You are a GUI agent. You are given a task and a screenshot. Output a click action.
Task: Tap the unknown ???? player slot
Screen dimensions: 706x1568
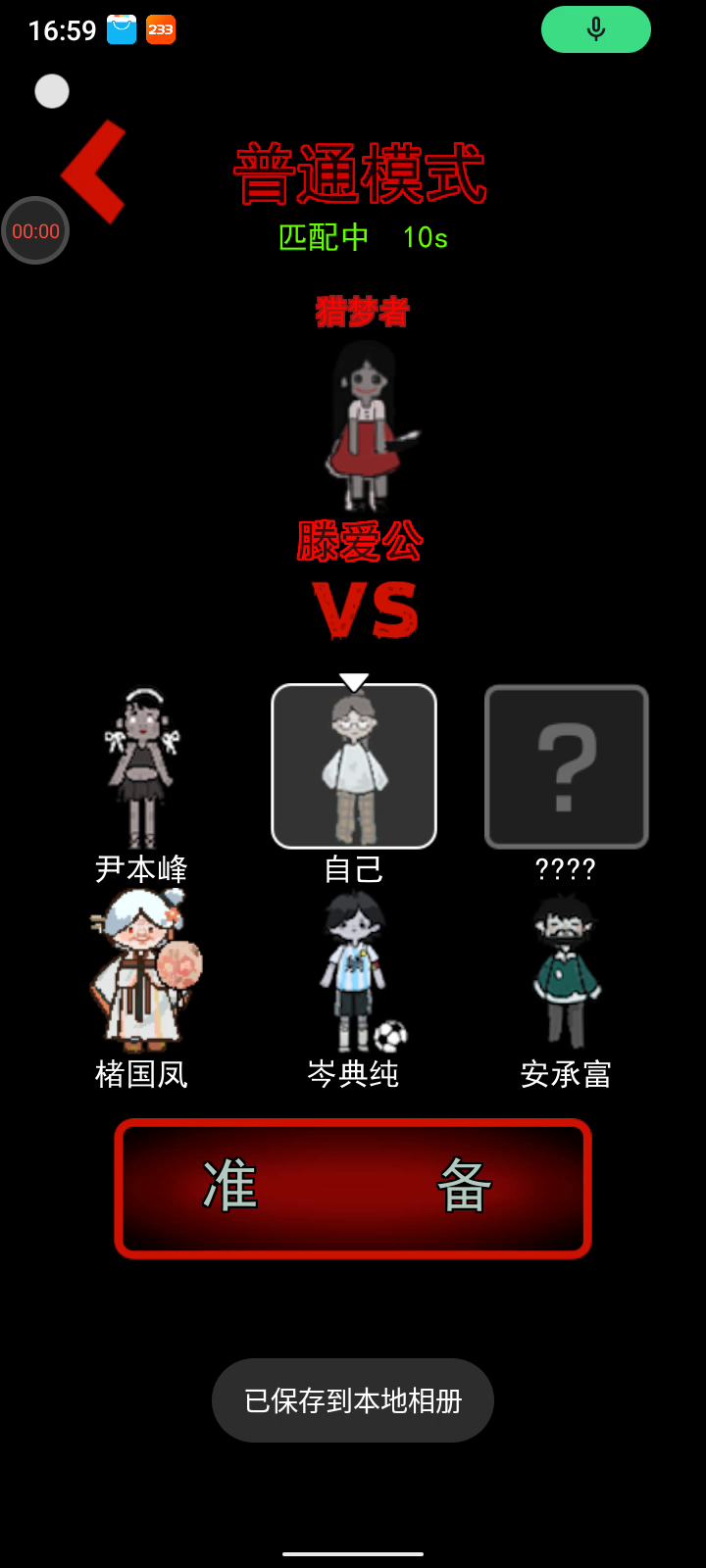click(x=567, y=765)
